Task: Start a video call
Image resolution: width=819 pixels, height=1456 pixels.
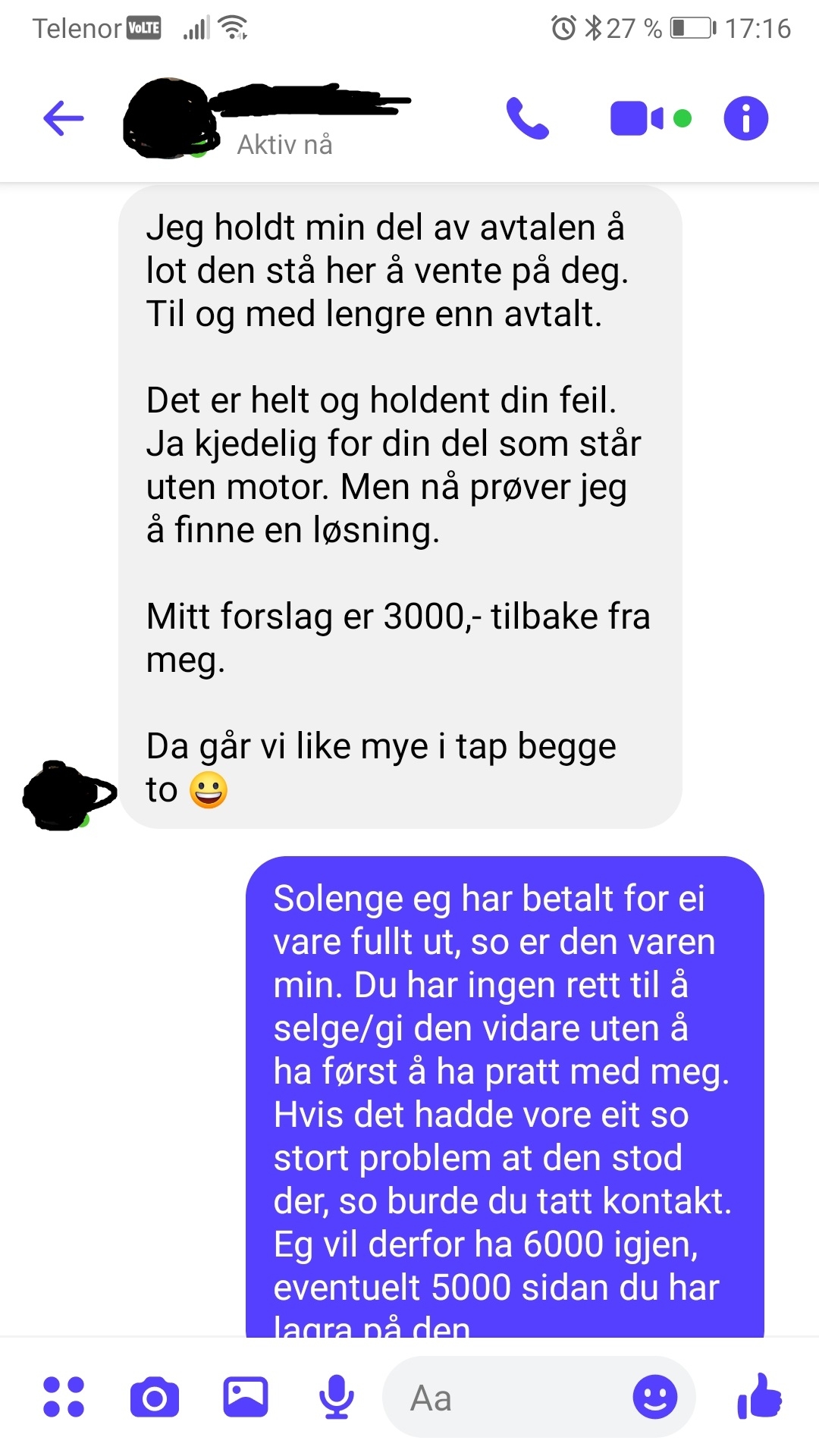Action: (637, 118)
